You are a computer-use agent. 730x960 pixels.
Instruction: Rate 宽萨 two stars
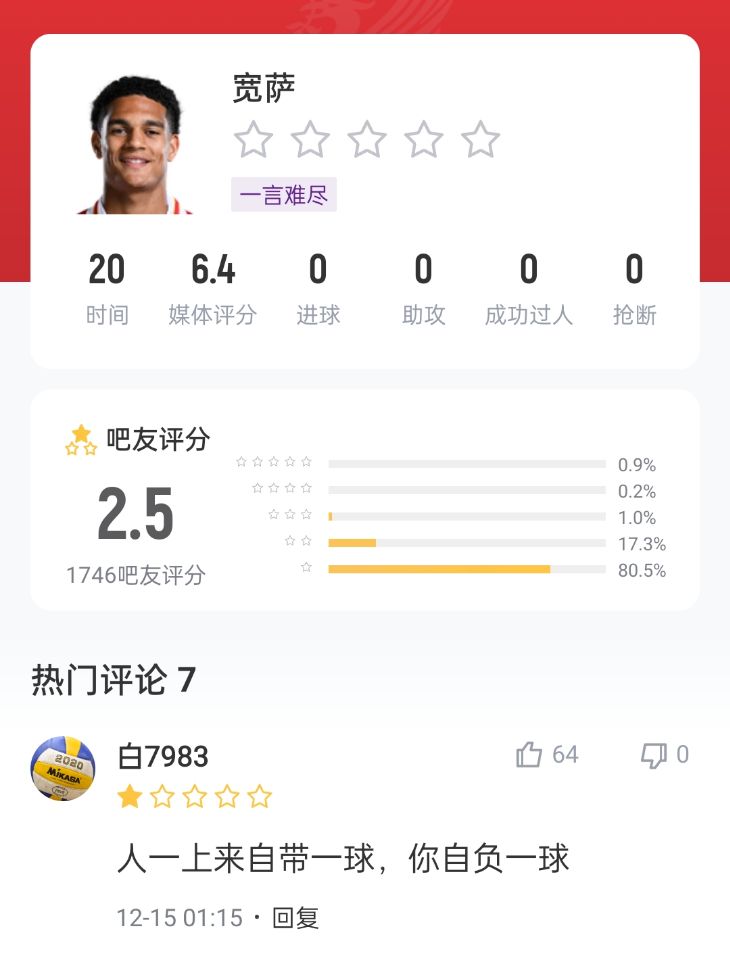310,140
